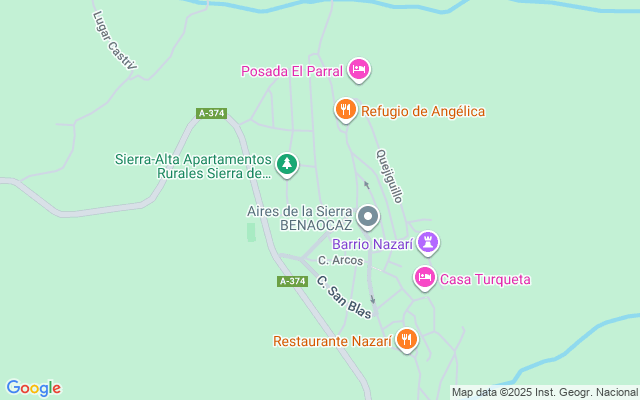Open the Google logo link
Screen dimensions: 640x400
click(x=33, y=388)
